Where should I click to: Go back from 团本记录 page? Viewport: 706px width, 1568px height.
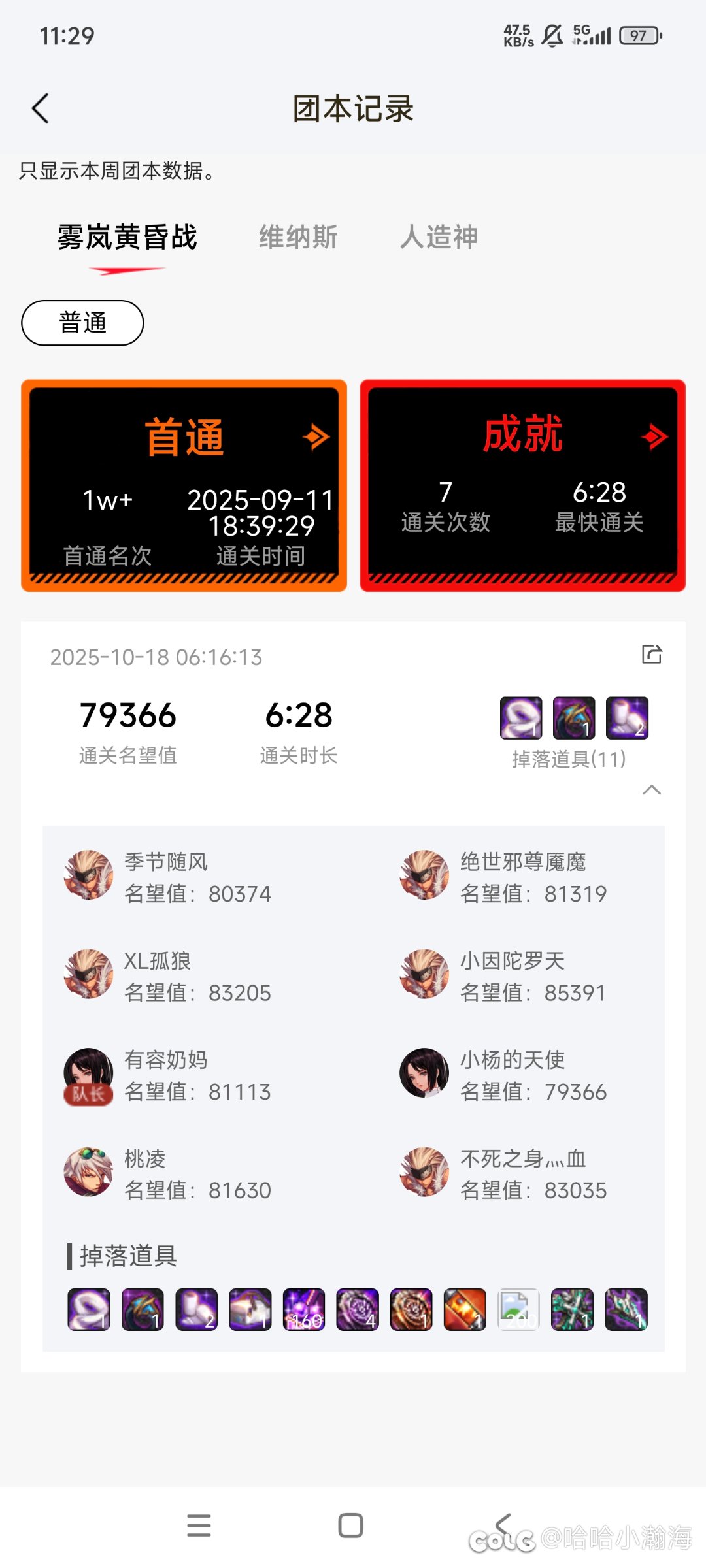tap(41, 108)
